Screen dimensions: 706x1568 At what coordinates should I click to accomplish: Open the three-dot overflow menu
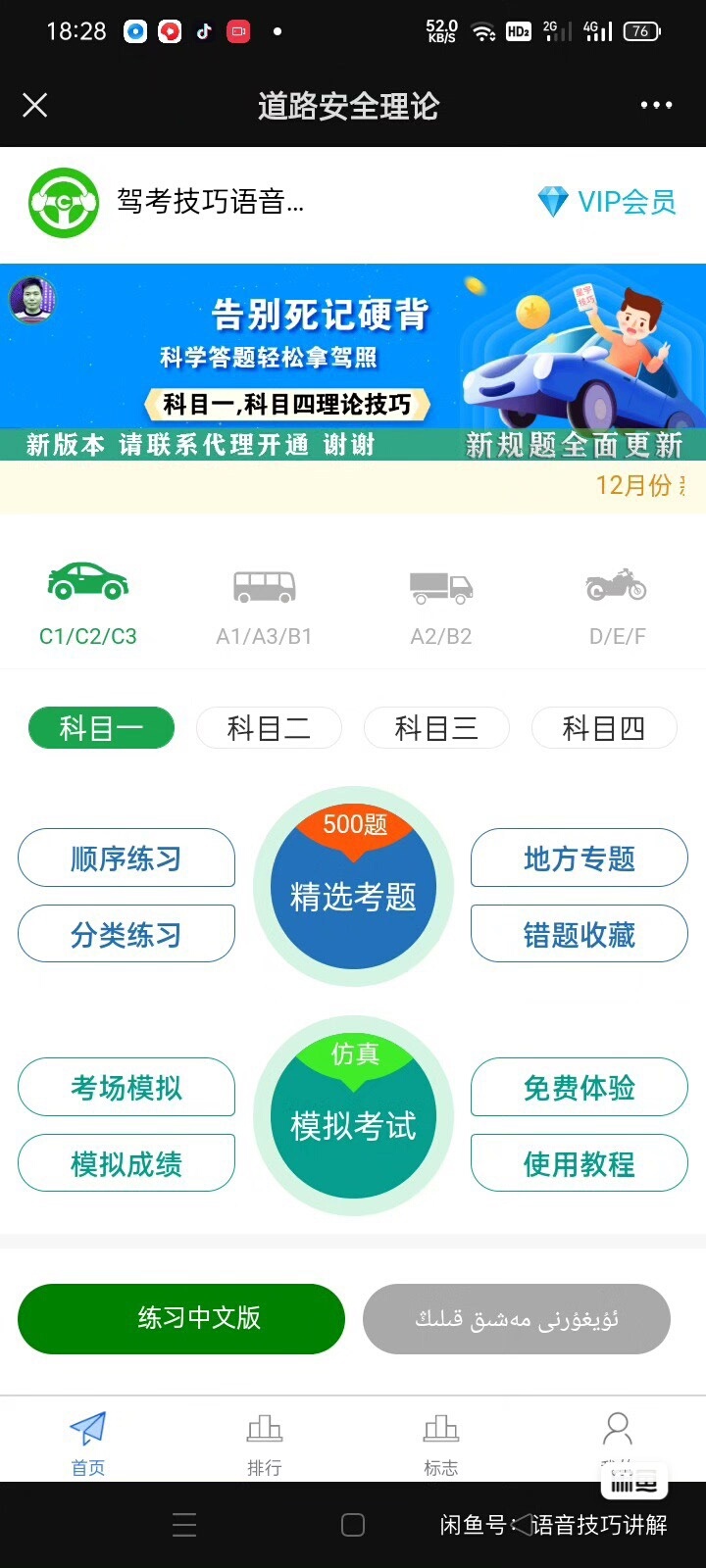tap(656, 106)
